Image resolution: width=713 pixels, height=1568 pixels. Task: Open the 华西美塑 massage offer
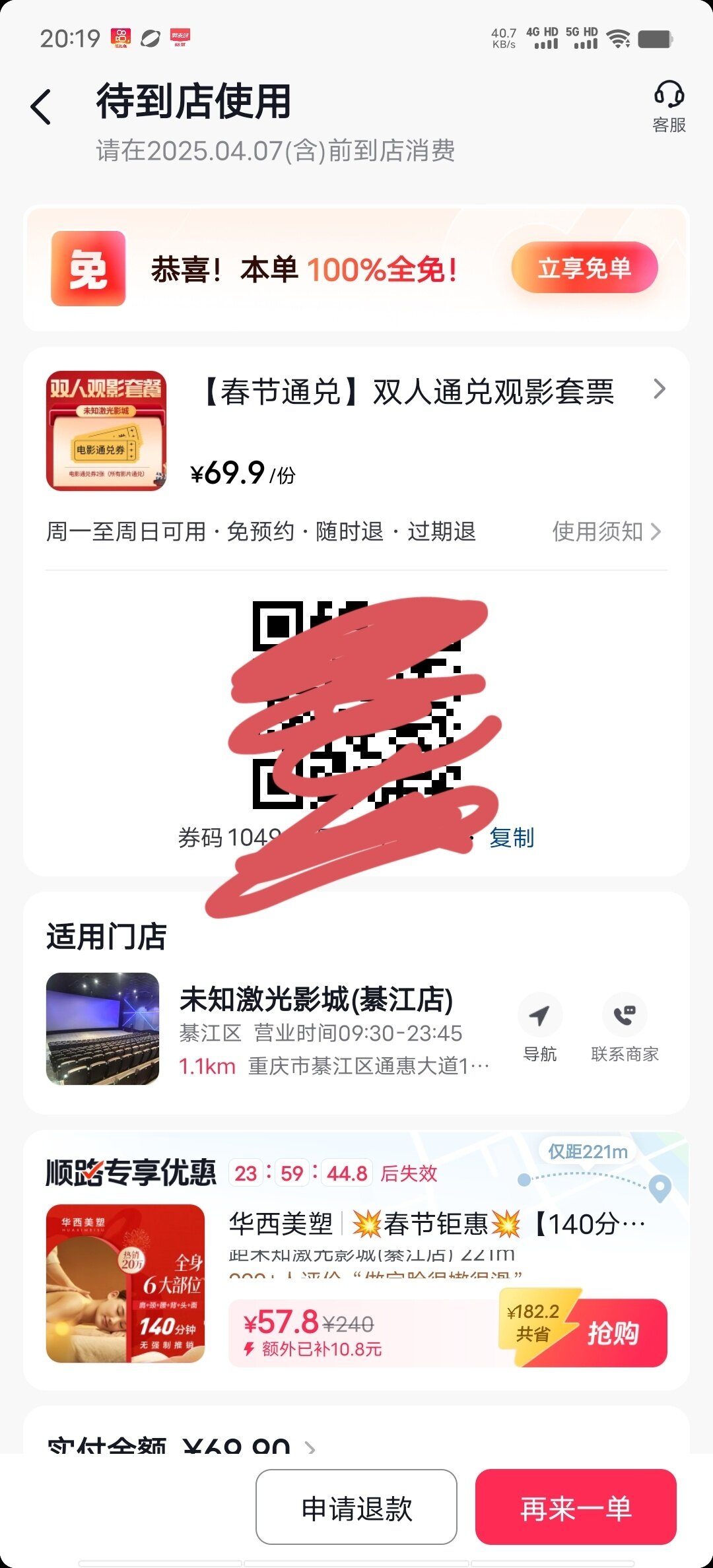point(436,1225)
